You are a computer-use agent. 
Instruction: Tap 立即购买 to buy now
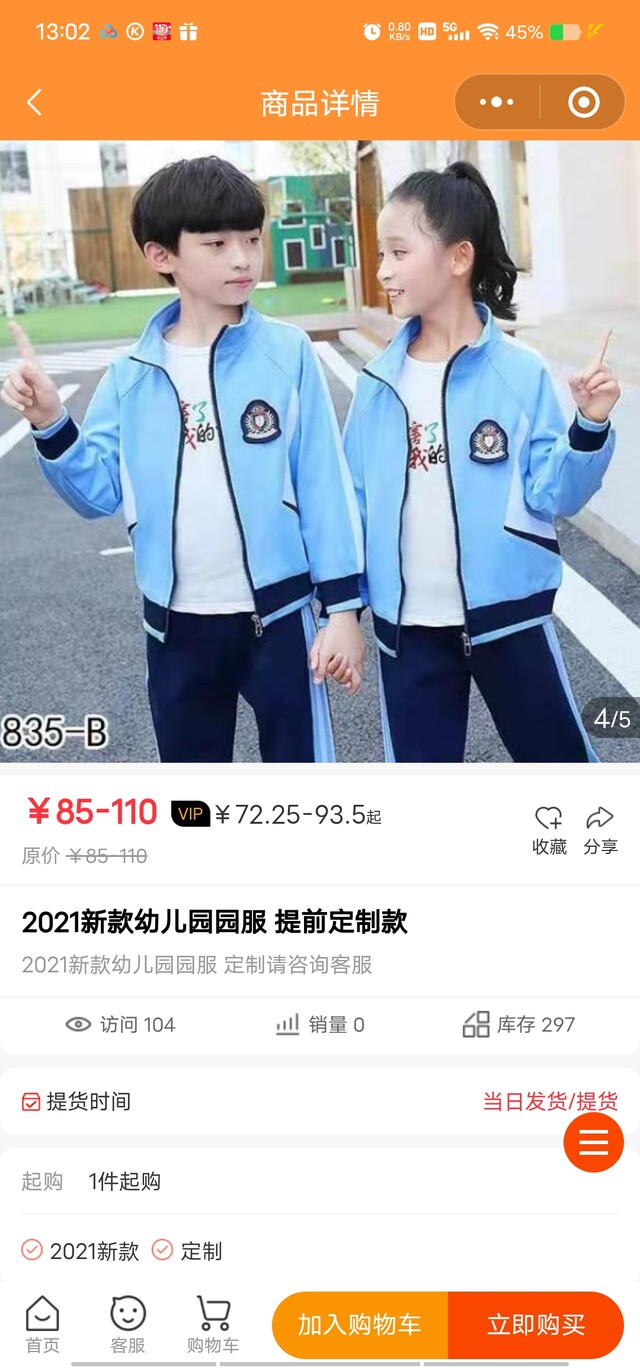tap(536, 1325)
